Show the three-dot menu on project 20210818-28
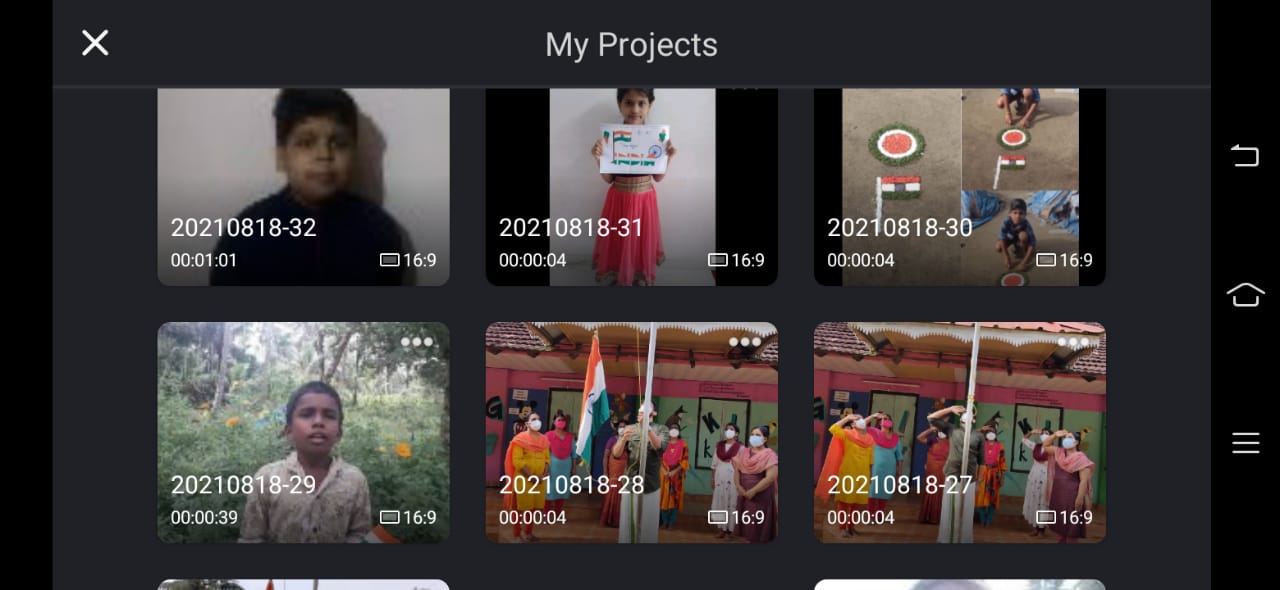The image size is (1280, 590). 745,342
